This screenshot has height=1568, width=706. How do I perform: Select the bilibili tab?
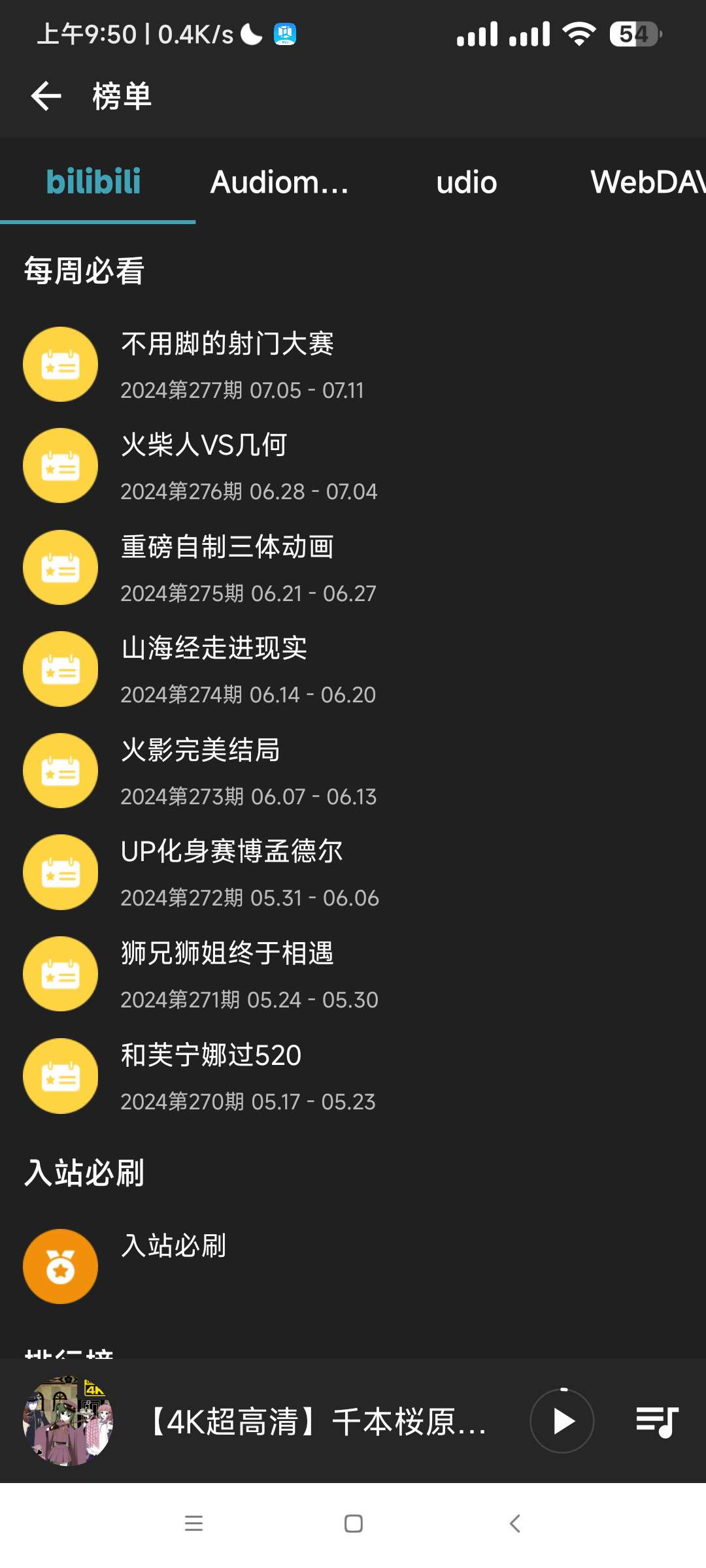93,182
